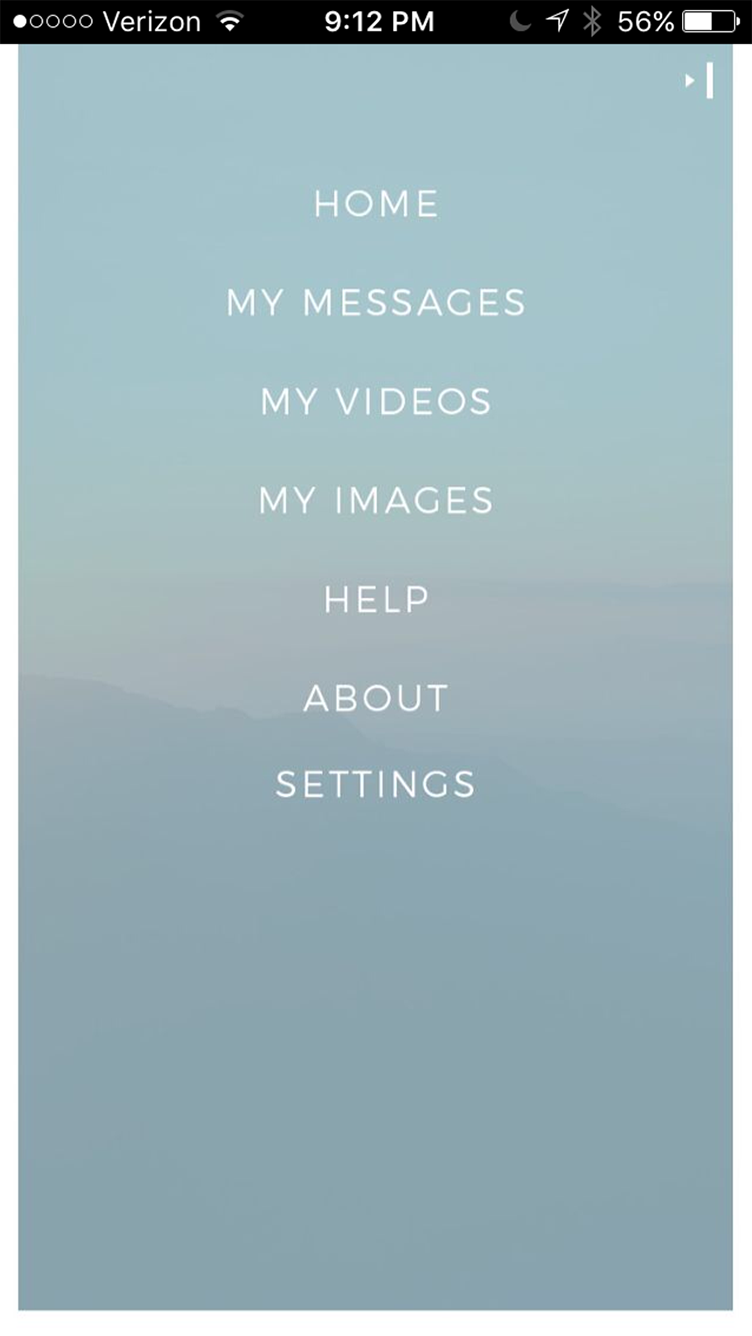Close the menu with the collapse icon

[x=700, y=80]
